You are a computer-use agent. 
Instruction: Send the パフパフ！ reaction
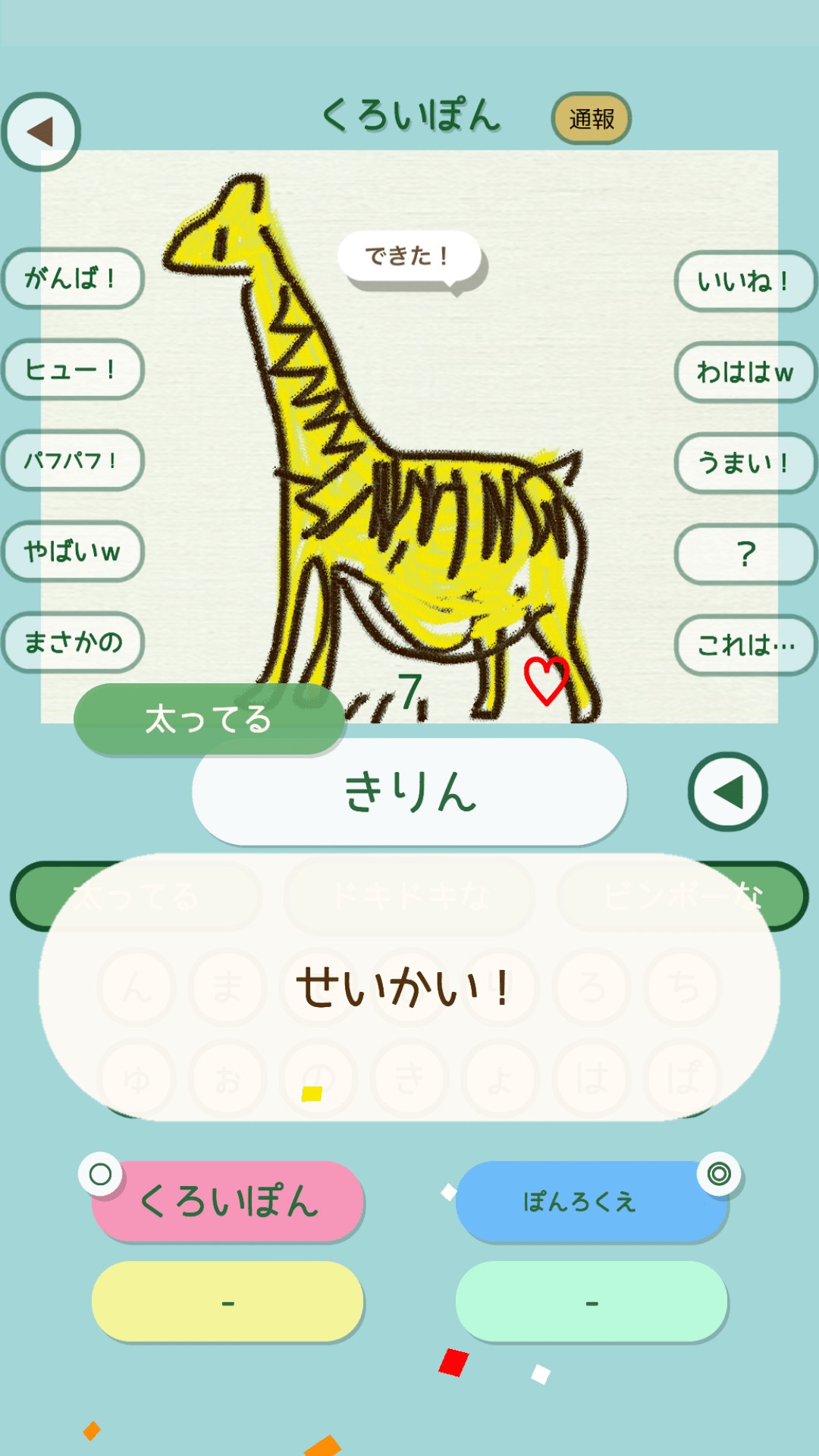click(72, 460)
